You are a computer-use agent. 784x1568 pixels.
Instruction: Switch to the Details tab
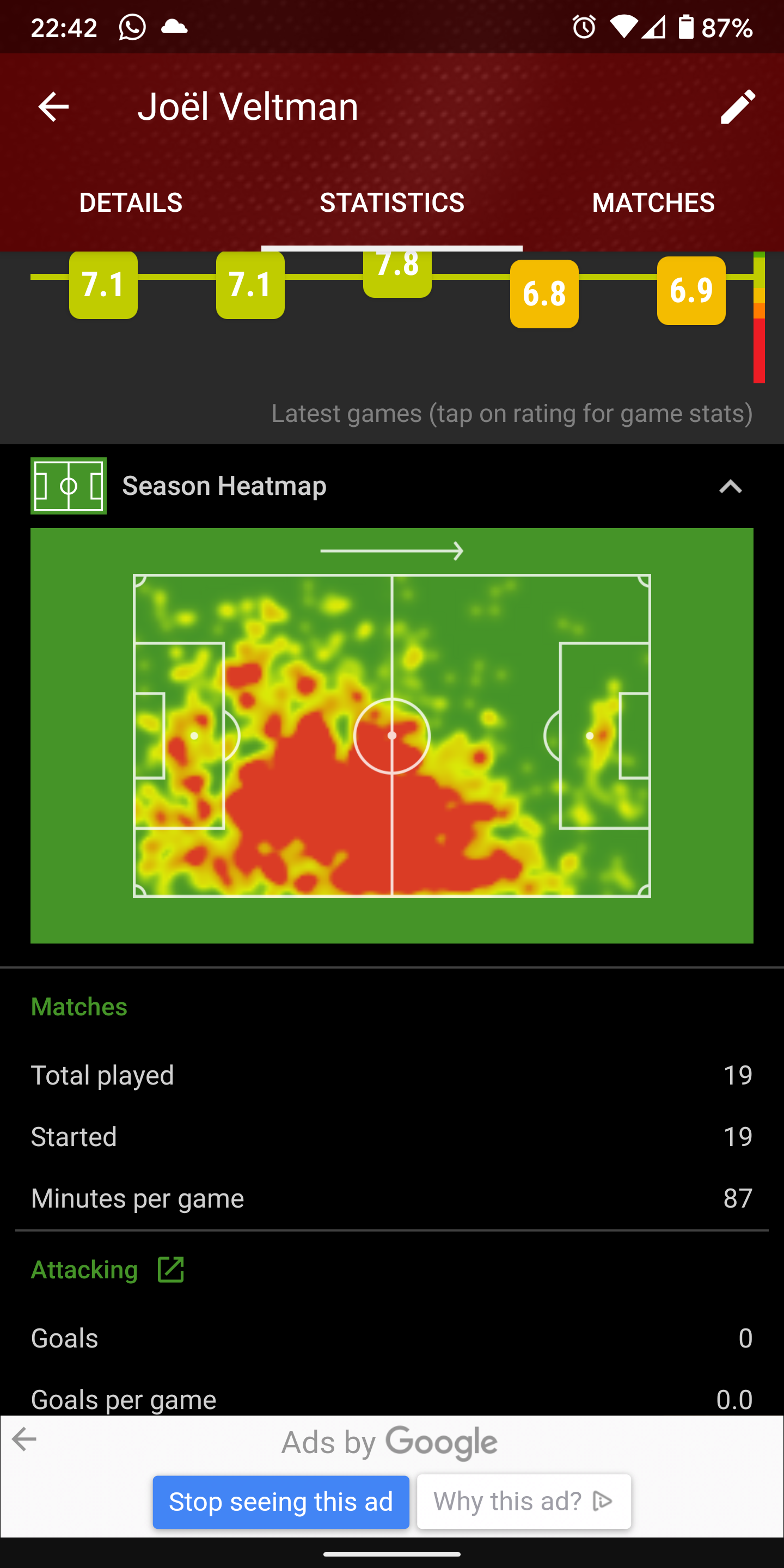131,203
